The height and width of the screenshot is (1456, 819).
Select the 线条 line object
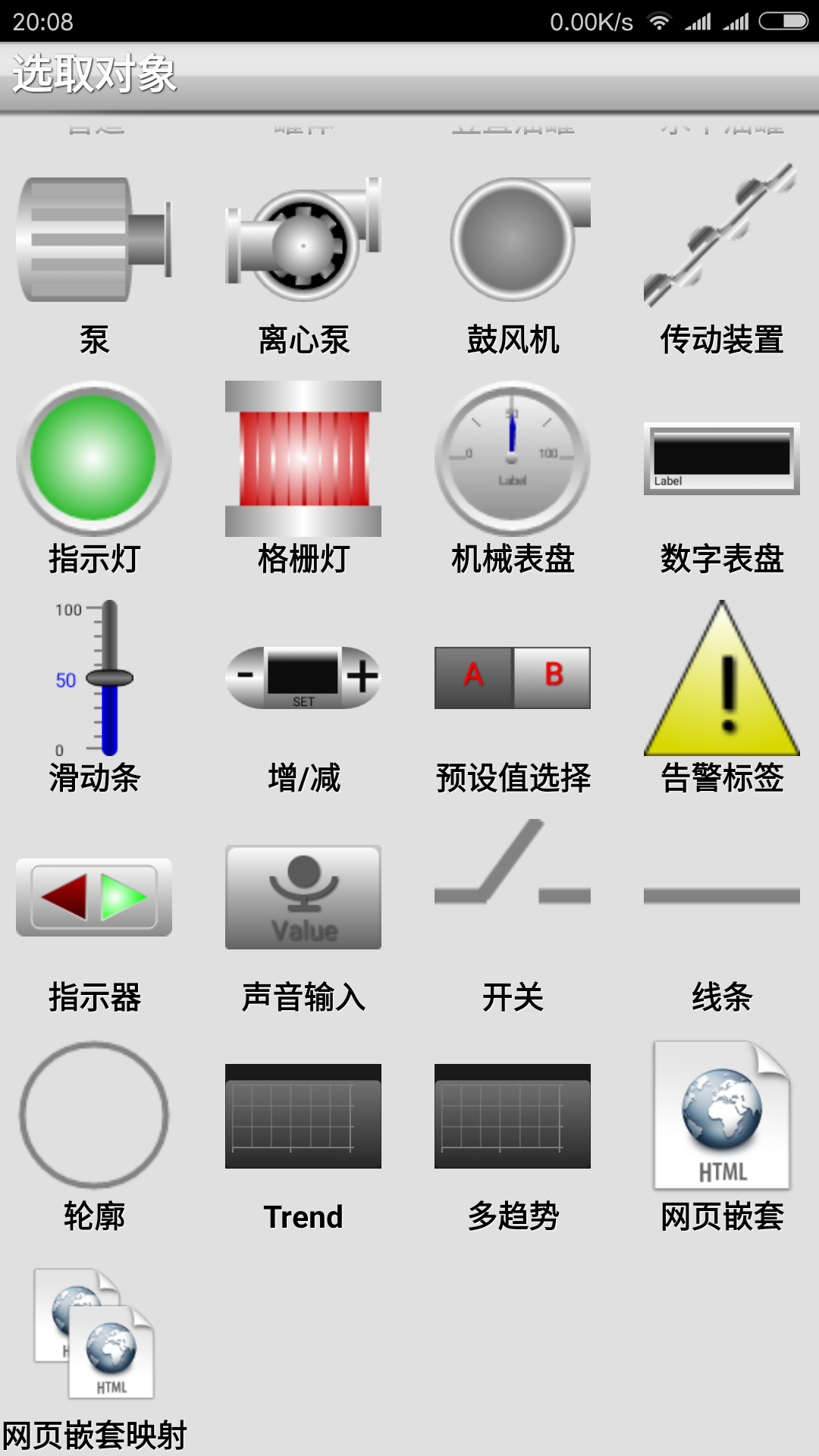pyautogui.click(x=721, y=897)
